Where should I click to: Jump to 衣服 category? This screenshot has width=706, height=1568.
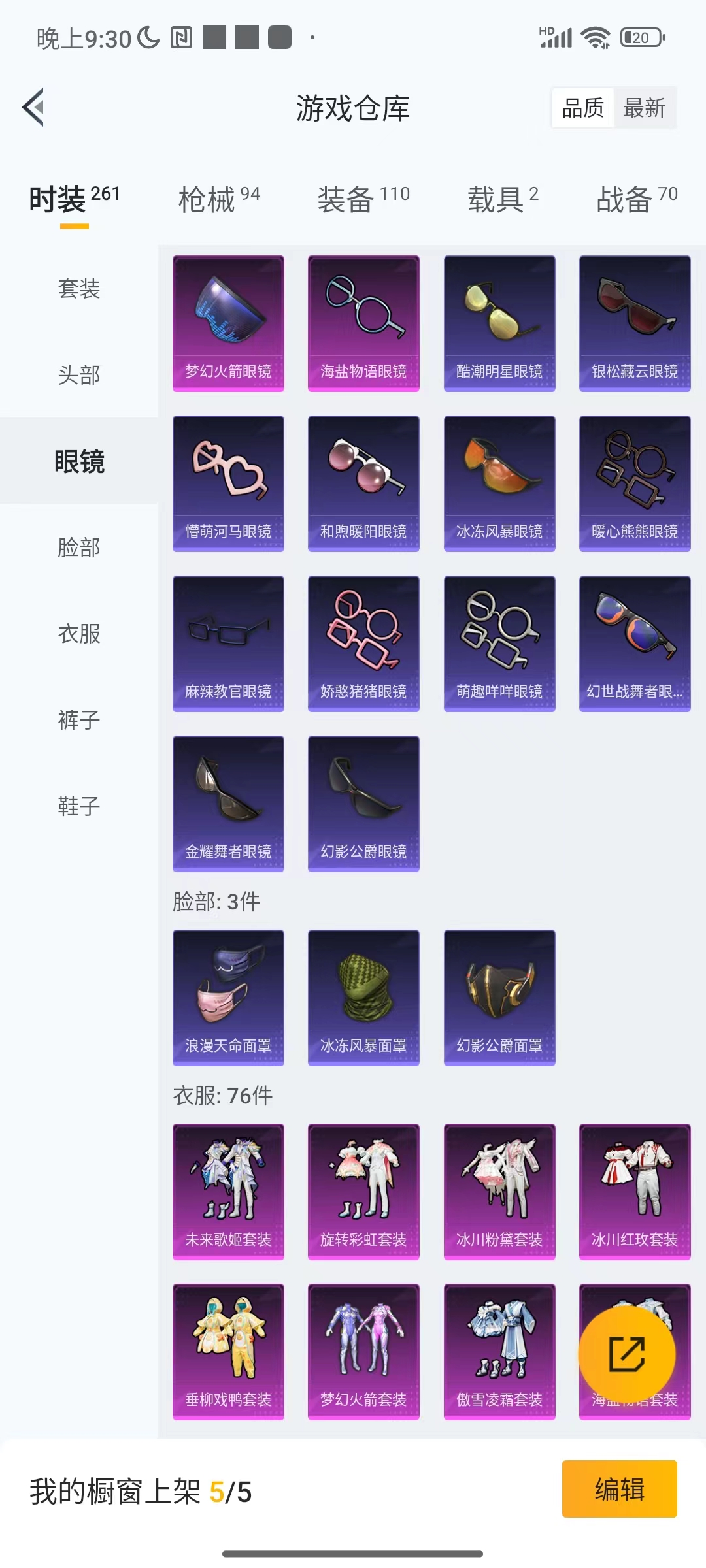pyautogui.click(x=79, y=633)
